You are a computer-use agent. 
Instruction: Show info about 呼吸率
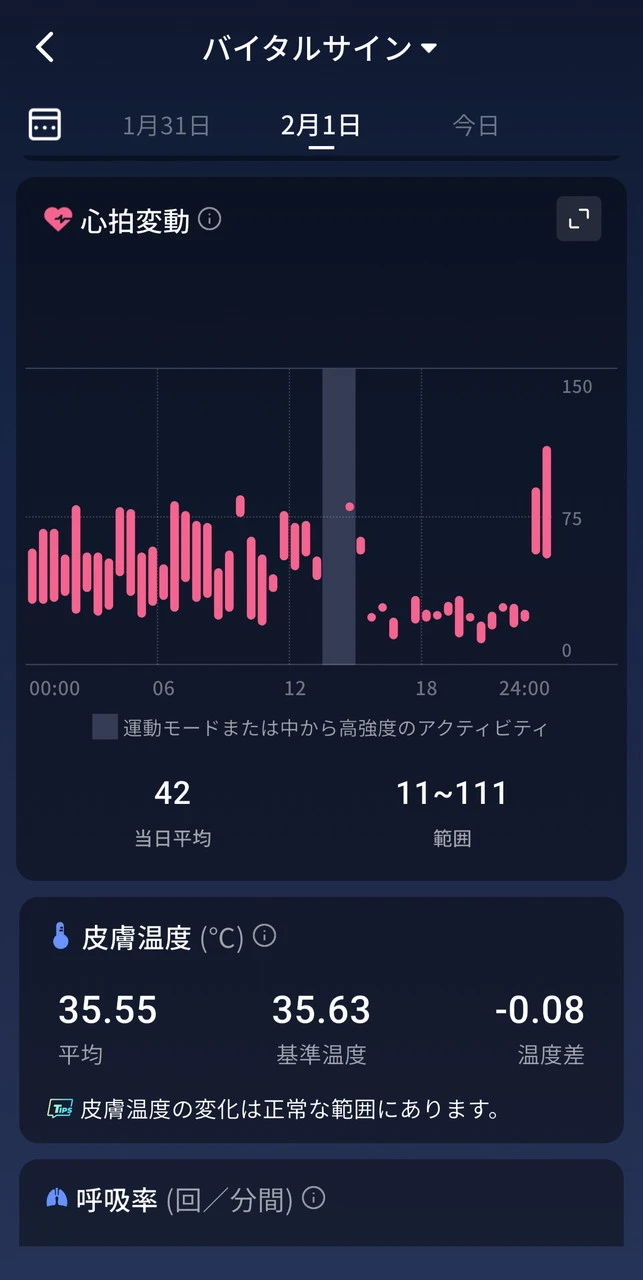point(314,1198)
